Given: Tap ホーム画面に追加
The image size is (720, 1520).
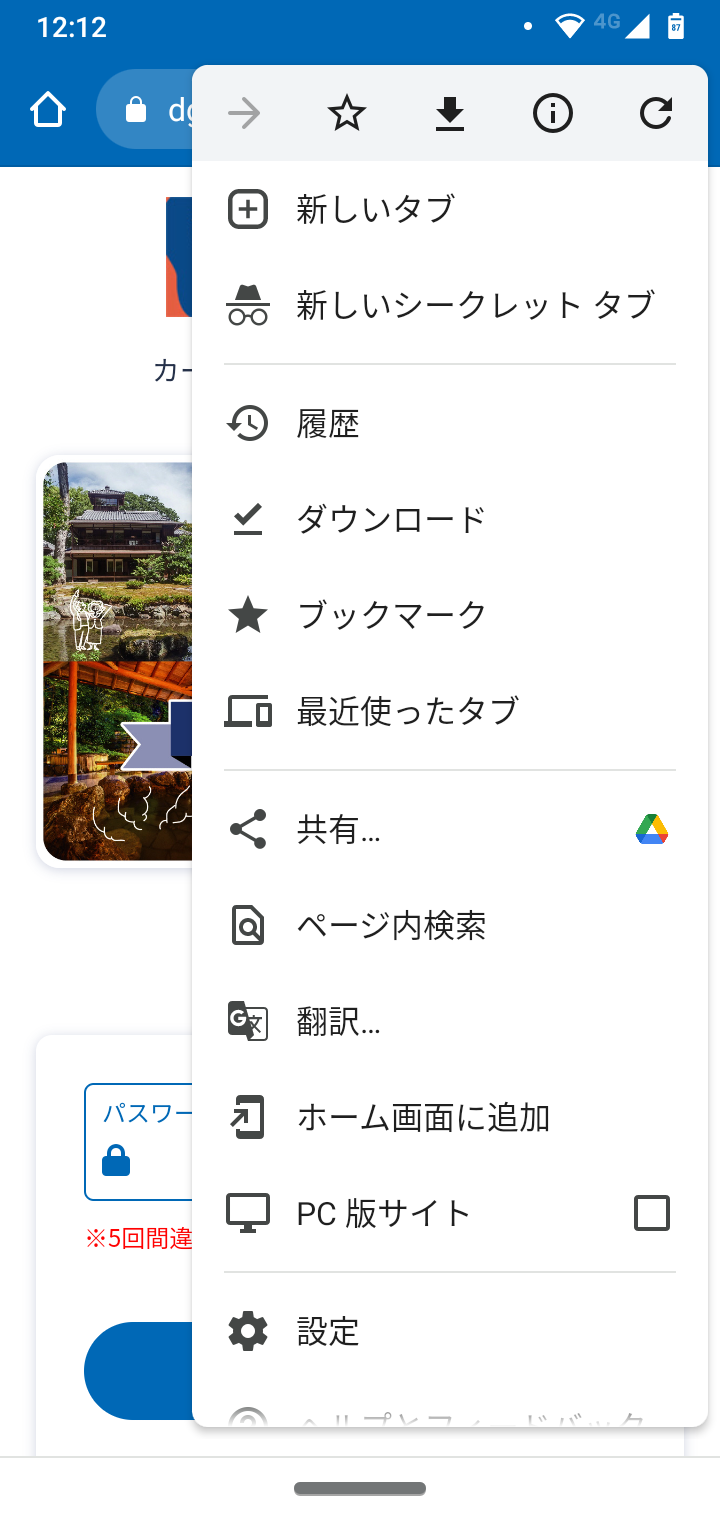Looking at the screenshot, I should click(x=423, y=1117).
